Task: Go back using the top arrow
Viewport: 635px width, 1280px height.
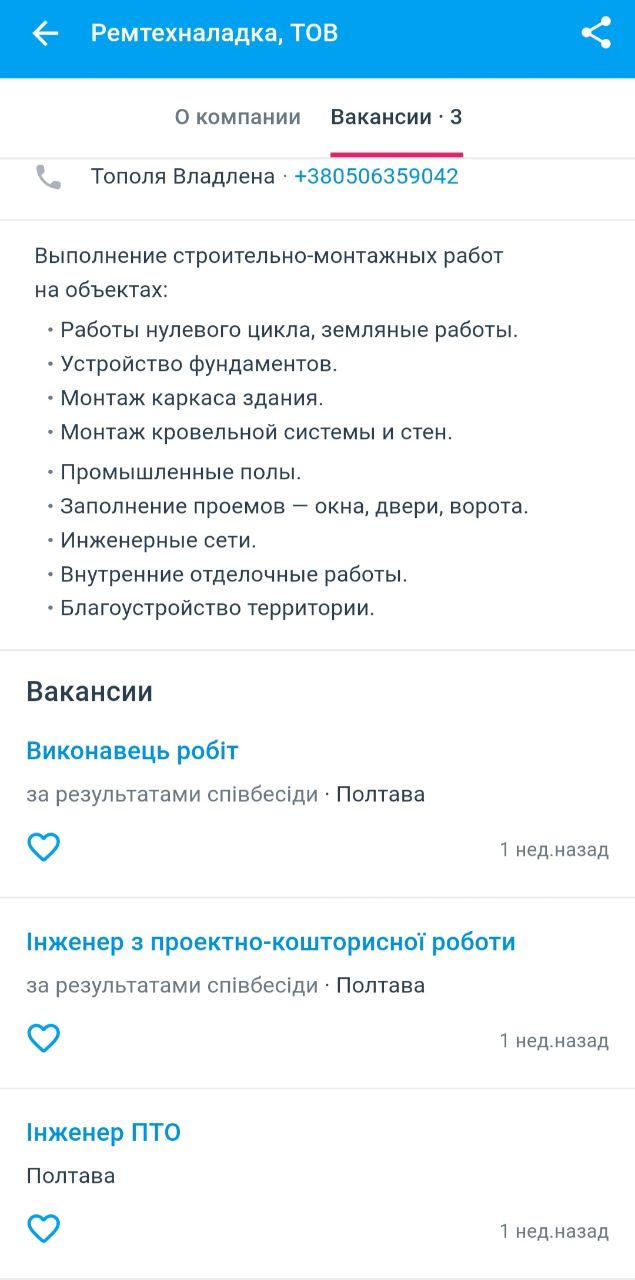Action: tap(46, 34)
